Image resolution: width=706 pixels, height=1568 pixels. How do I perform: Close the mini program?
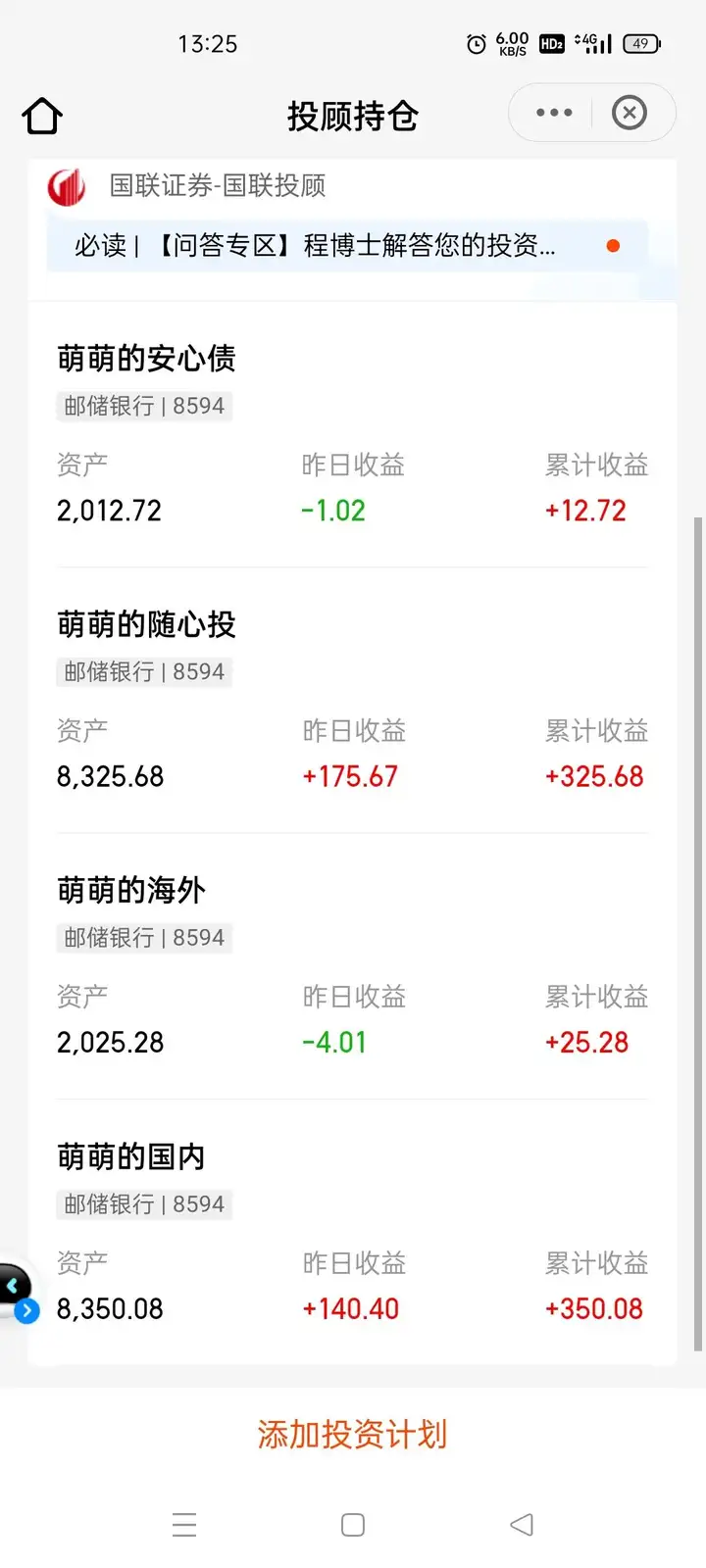[x=630, y=113]
